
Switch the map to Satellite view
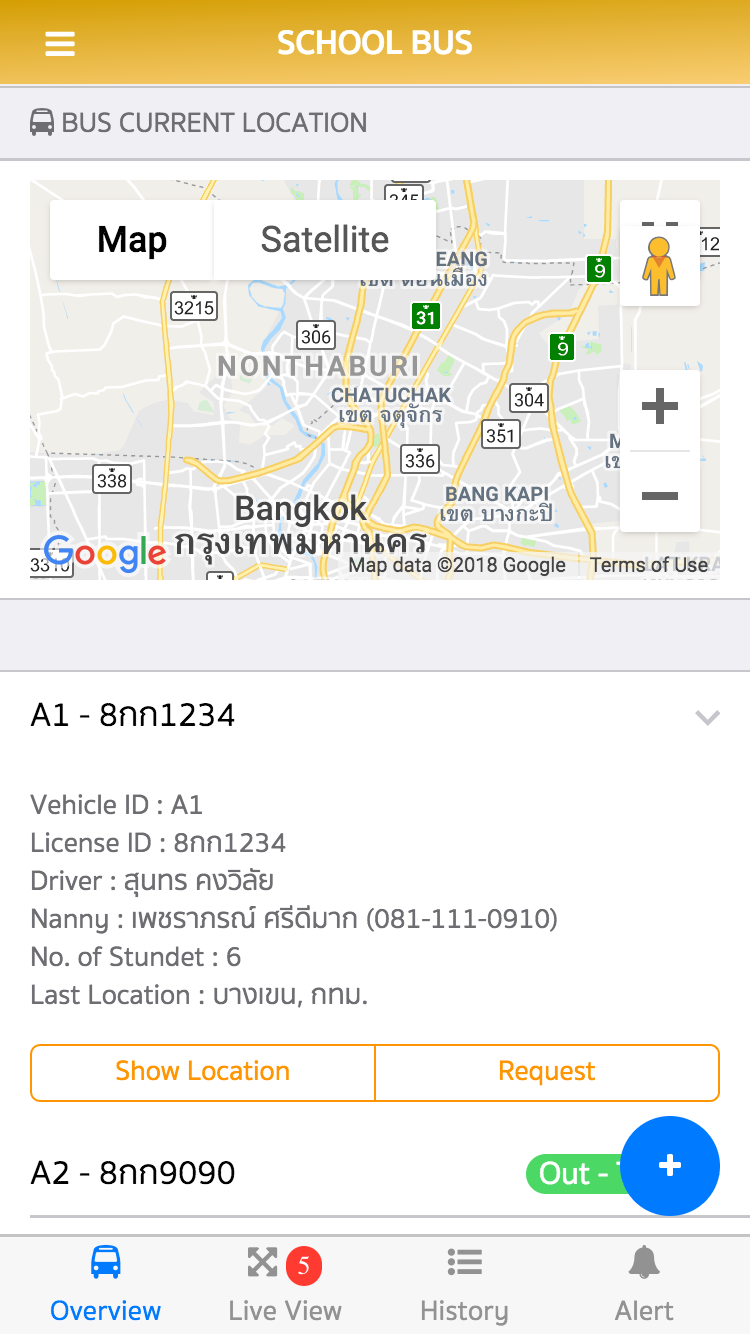coord(325,240)
